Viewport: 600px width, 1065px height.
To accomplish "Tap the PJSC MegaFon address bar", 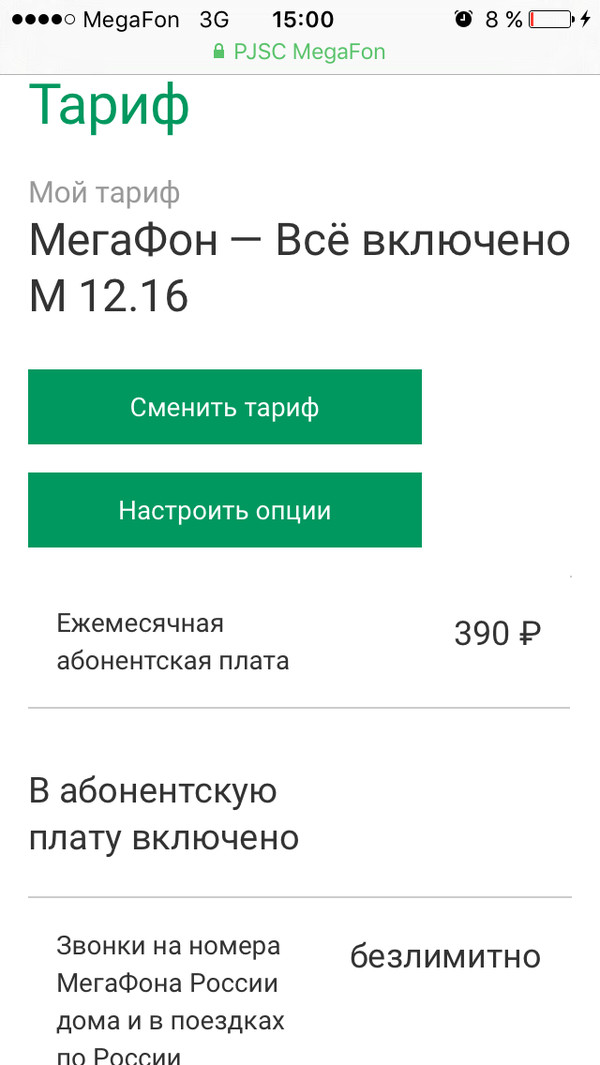I will click(299, 52).
